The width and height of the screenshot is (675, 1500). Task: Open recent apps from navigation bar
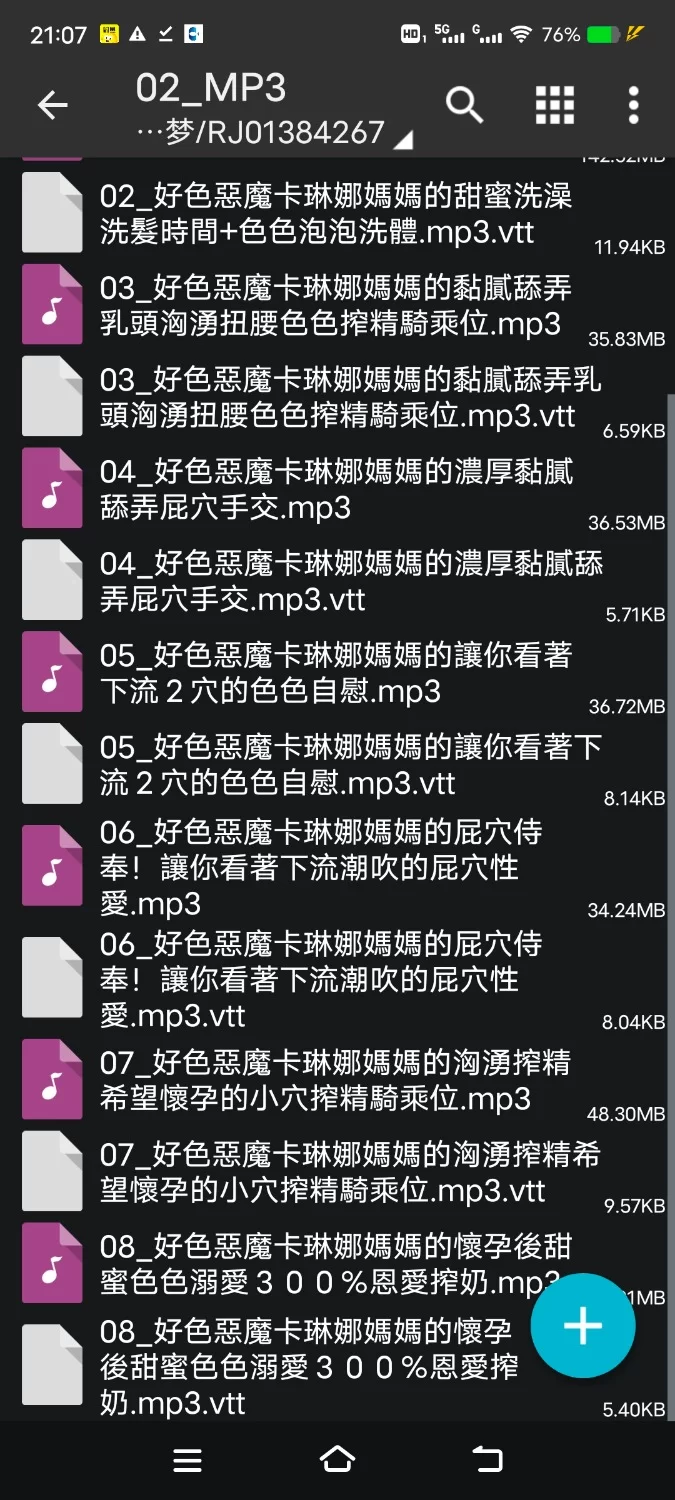188,1460
